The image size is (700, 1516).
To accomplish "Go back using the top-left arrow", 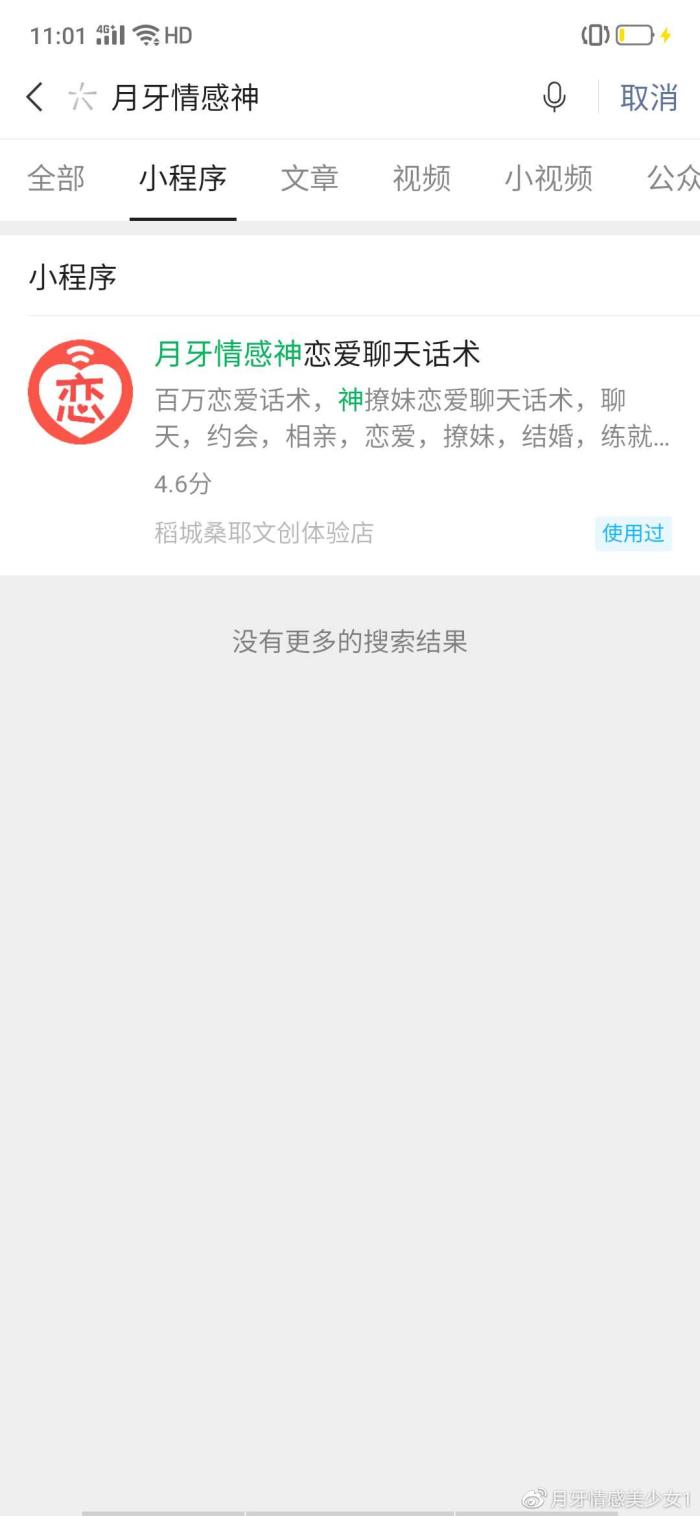I will [35, 97].
